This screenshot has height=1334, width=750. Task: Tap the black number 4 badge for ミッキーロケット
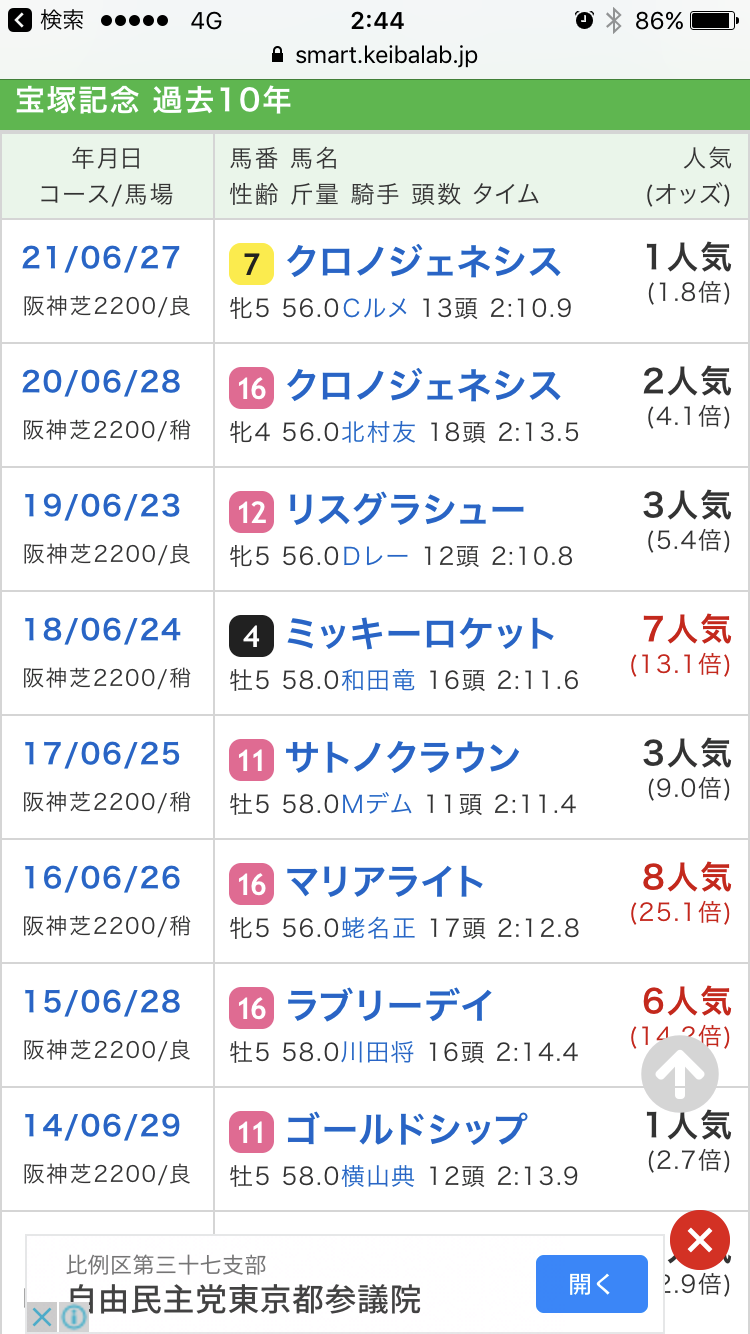250,631
